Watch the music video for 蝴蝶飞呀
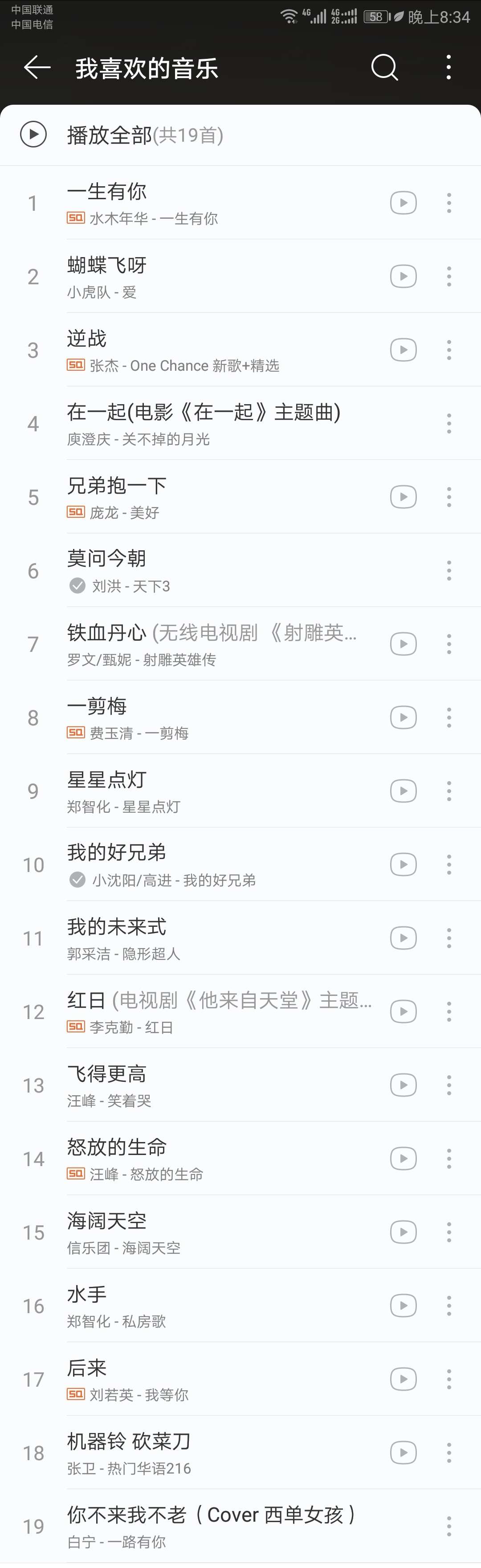 tap(403, 276)
